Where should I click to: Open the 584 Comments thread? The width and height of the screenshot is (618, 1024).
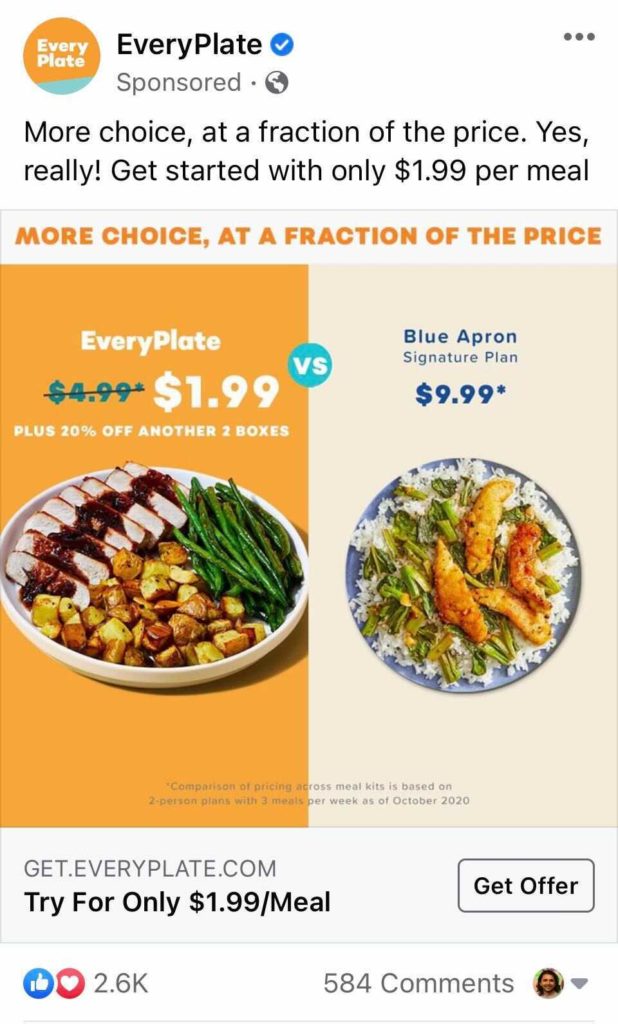click(x=418, y=983)
